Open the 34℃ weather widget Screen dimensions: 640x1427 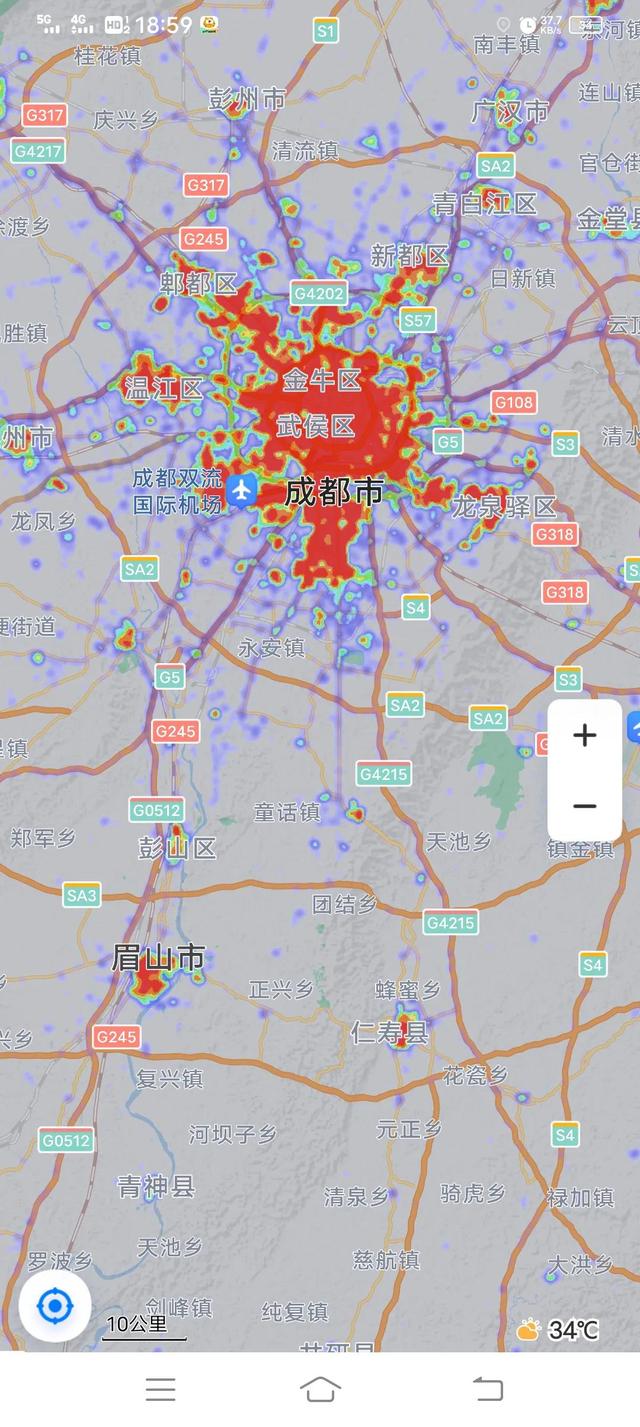coord(558,1330)
